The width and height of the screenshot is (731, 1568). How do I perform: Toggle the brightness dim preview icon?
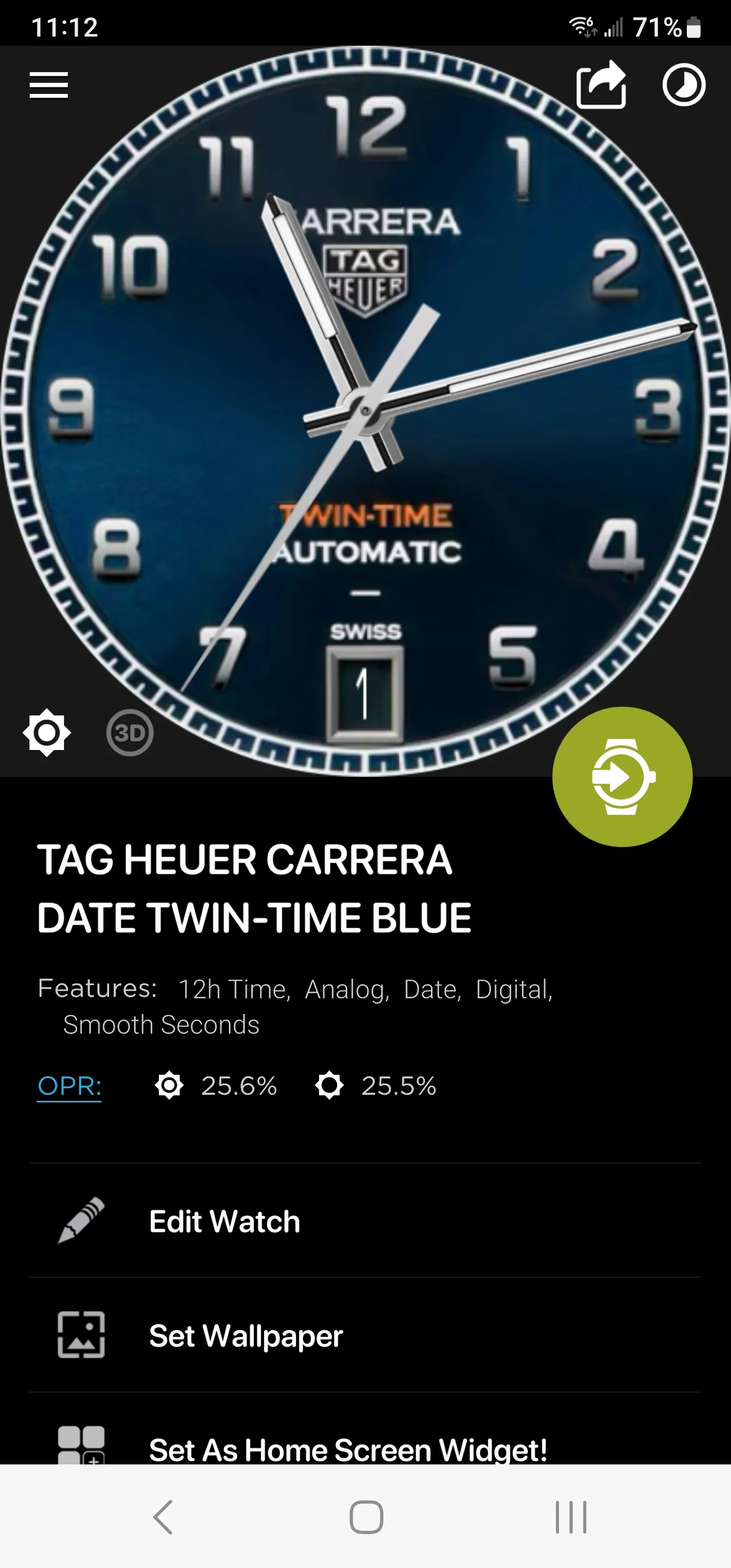tap(47, 732)
